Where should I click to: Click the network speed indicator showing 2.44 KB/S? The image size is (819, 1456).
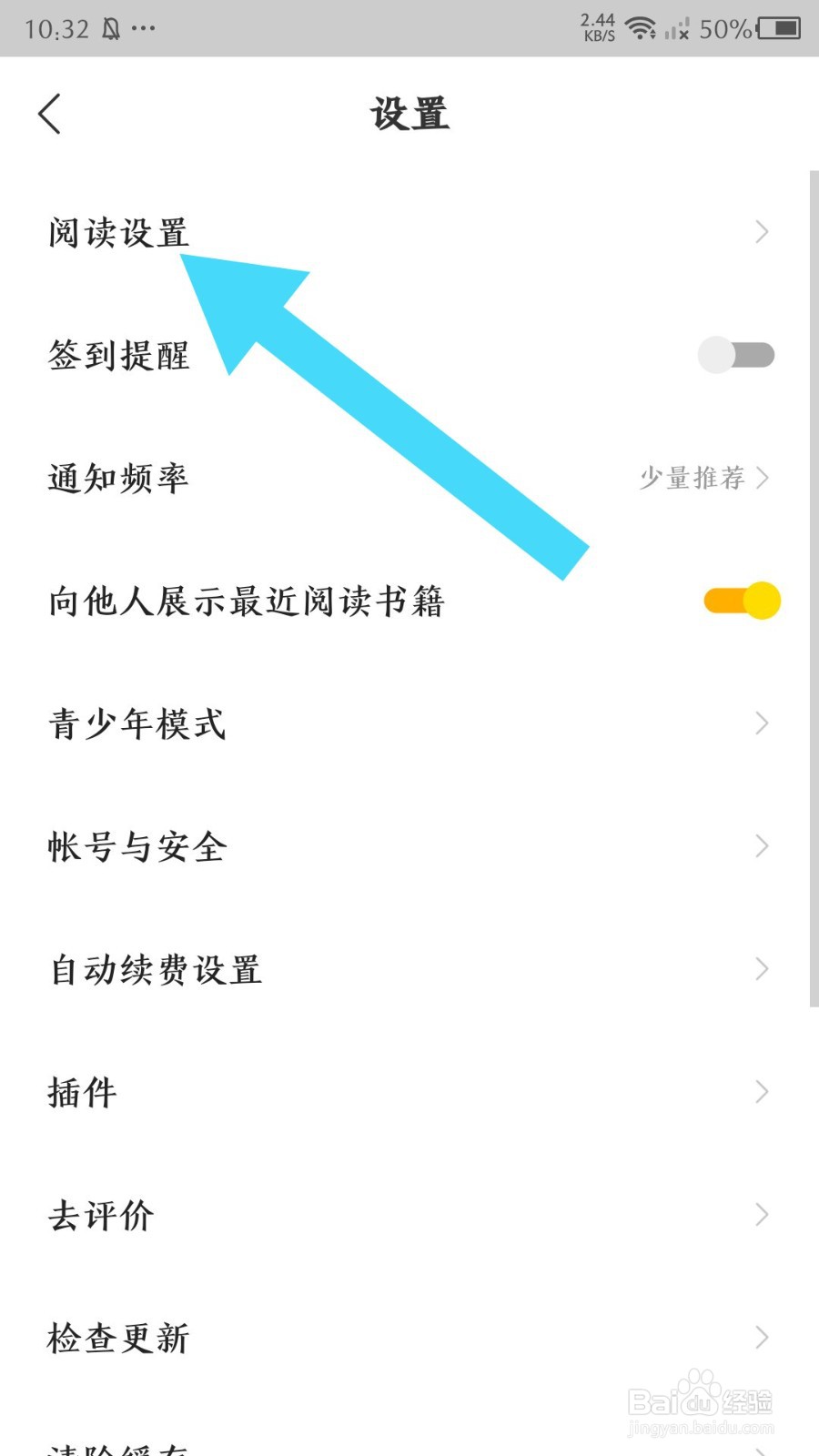596,28
